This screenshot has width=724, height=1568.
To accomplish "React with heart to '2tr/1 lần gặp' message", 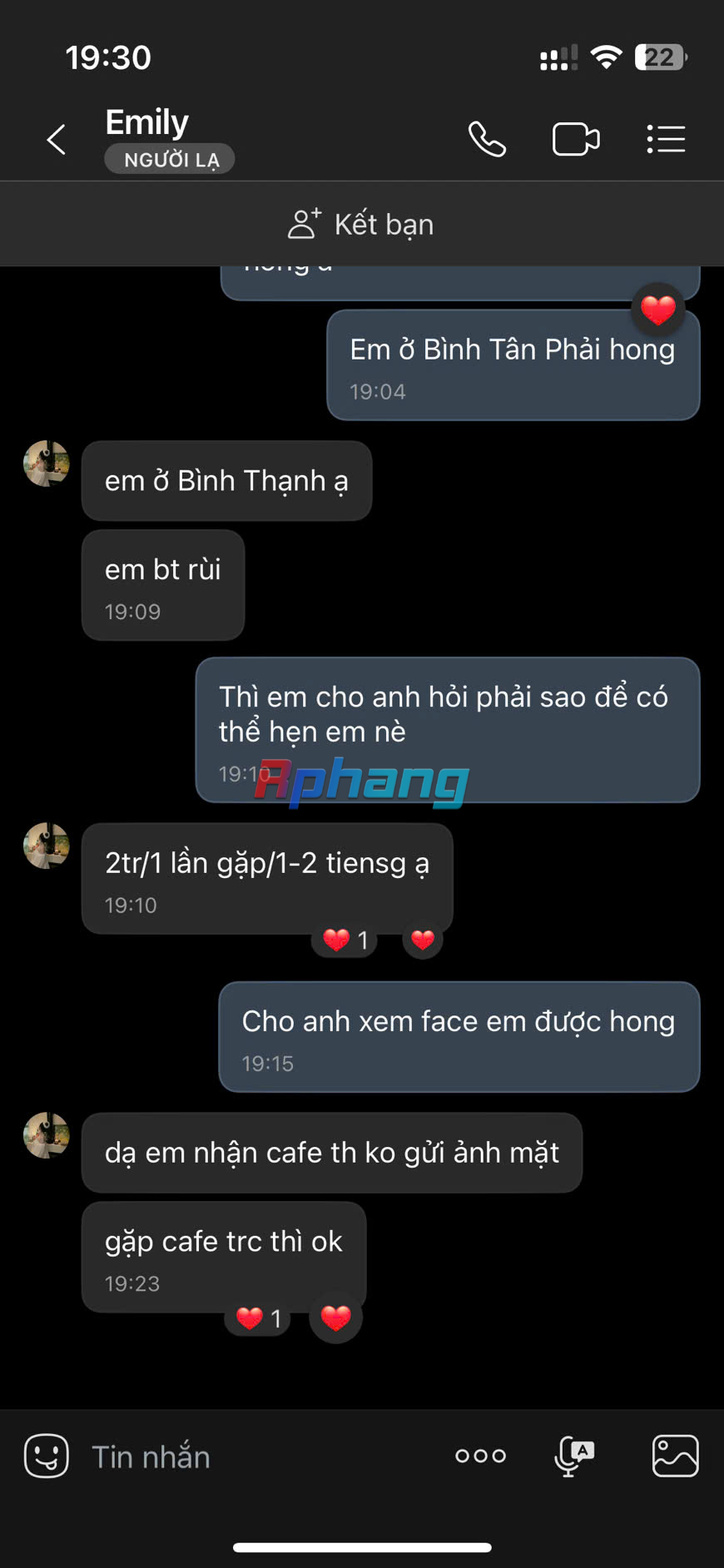I will (x=423, y=940).
